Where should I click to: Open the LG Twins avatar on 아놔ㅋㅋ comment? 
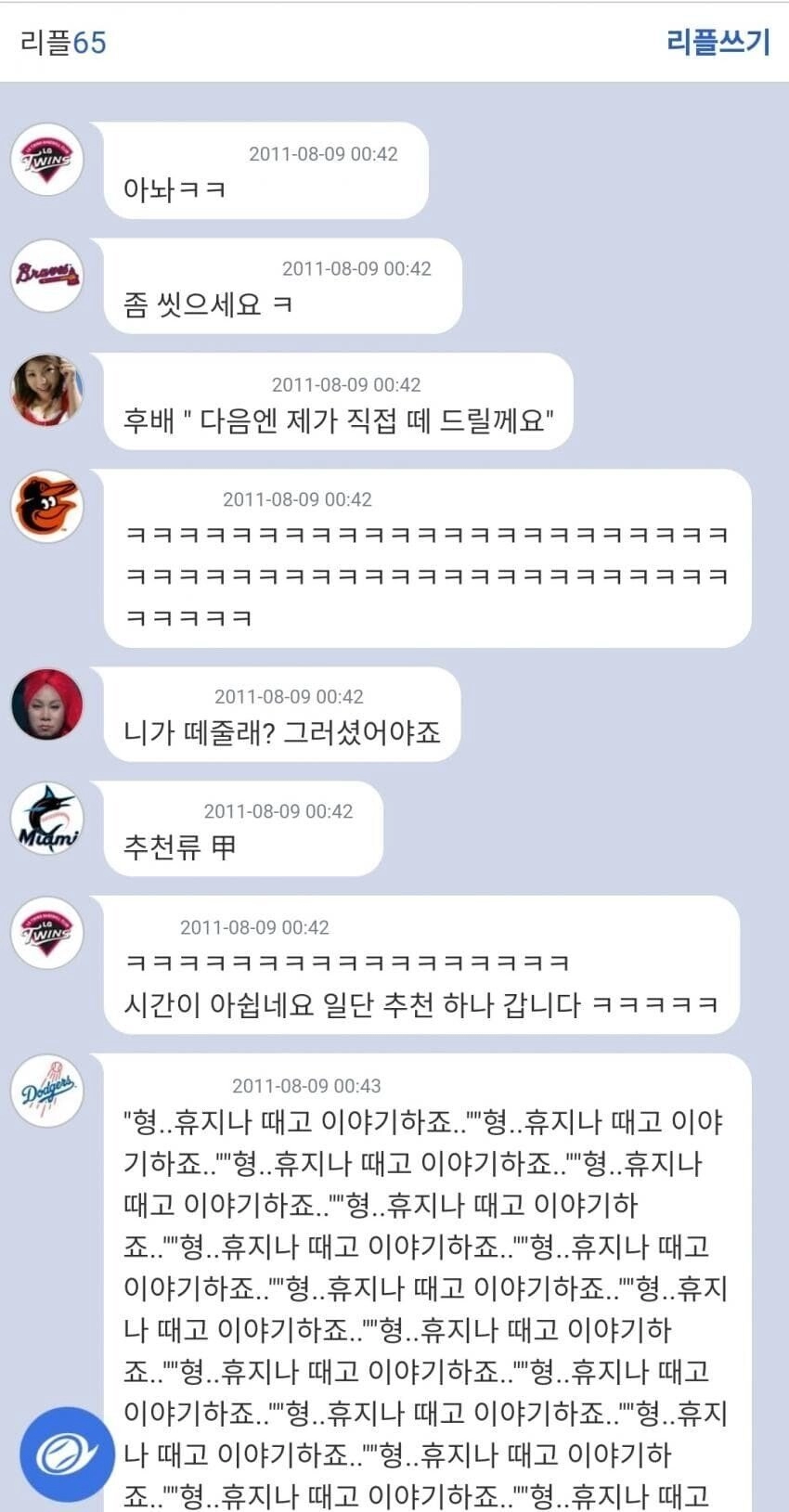[x=46, y=159]
